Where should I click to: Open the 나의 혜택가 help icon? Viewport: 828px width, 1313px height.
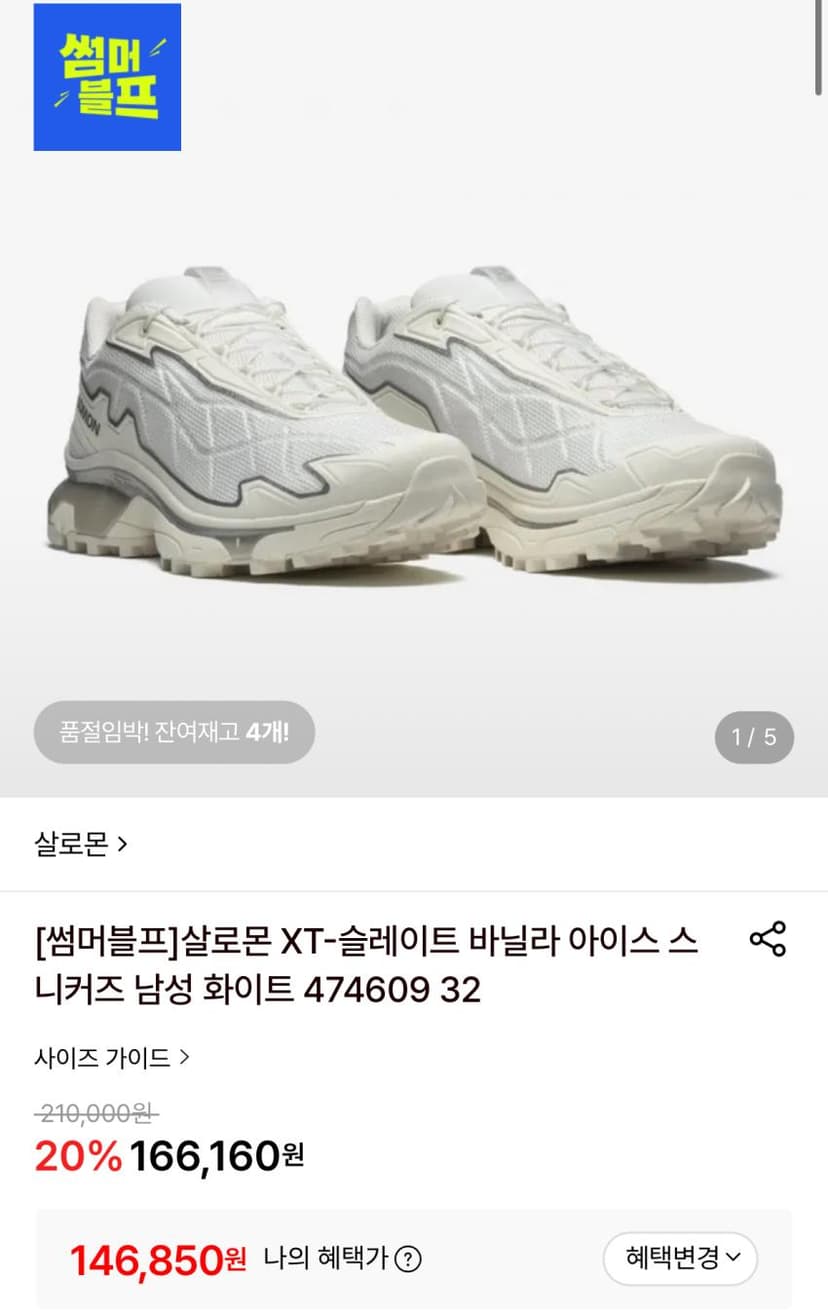point(408,1259)
